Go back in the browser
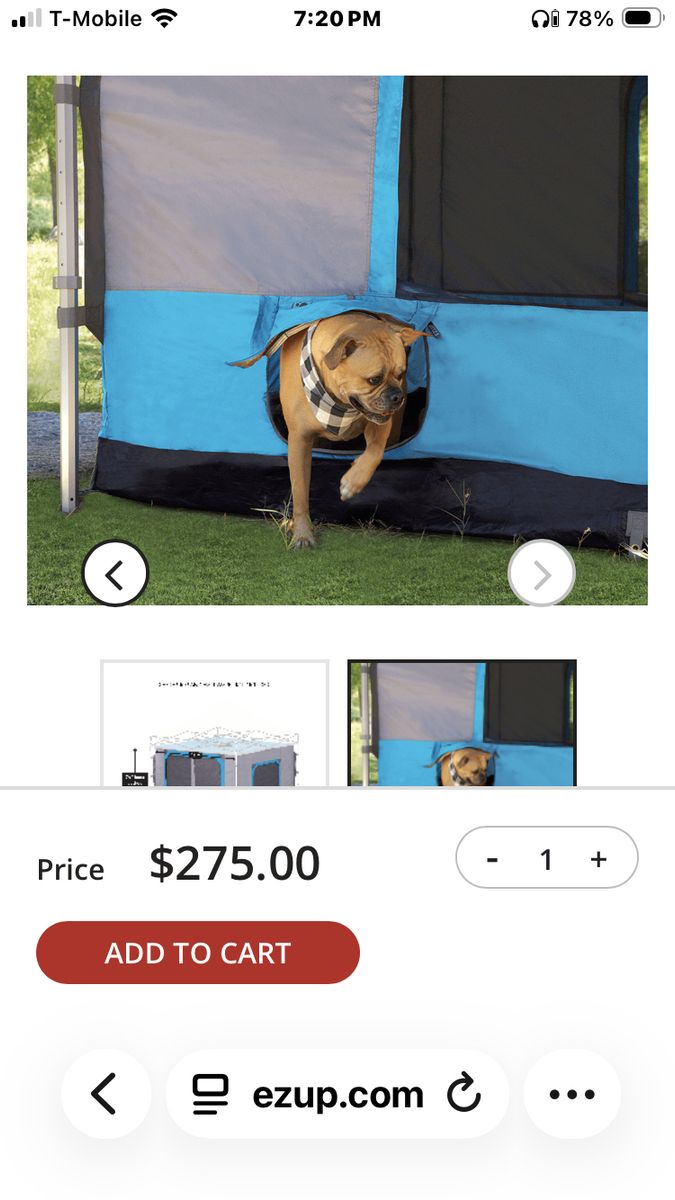This screenshot has width=675, height=1200. click(105, 1094)
